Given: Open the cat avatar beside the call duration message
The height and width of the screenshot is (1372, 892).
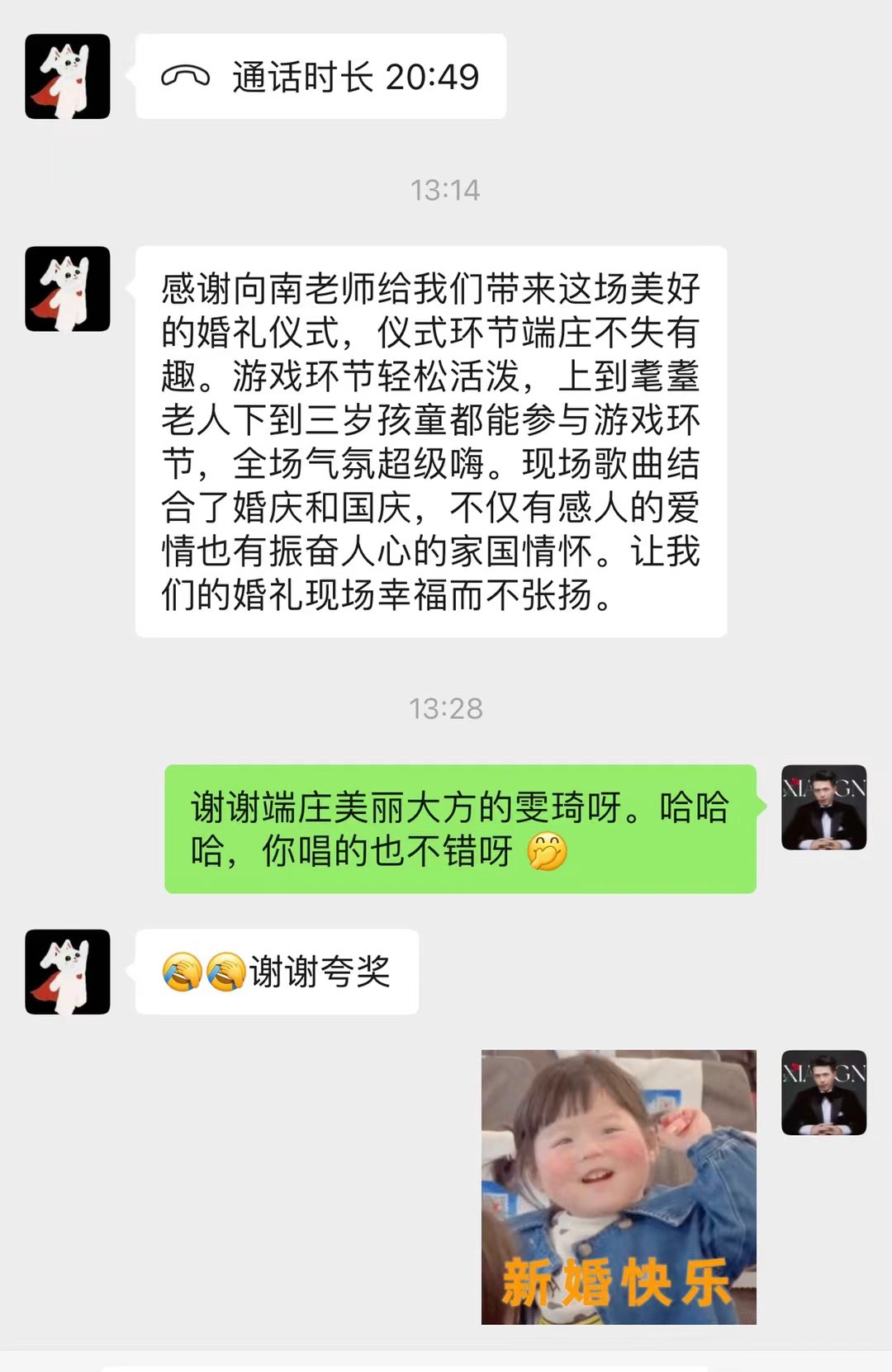Looking at the screenshot, I should [x=68, y=77].
